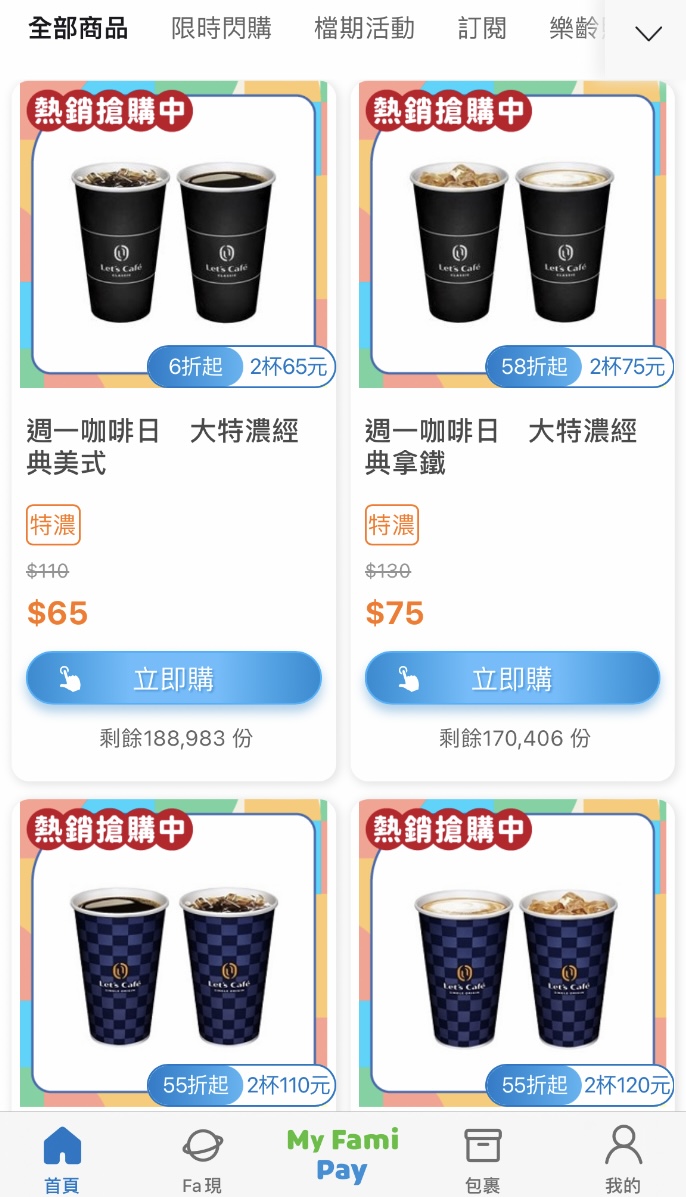Go to the 訂閱 tab
Image resolution: width=686 pixels, height=1197 pixels.
tap(482, 28)
